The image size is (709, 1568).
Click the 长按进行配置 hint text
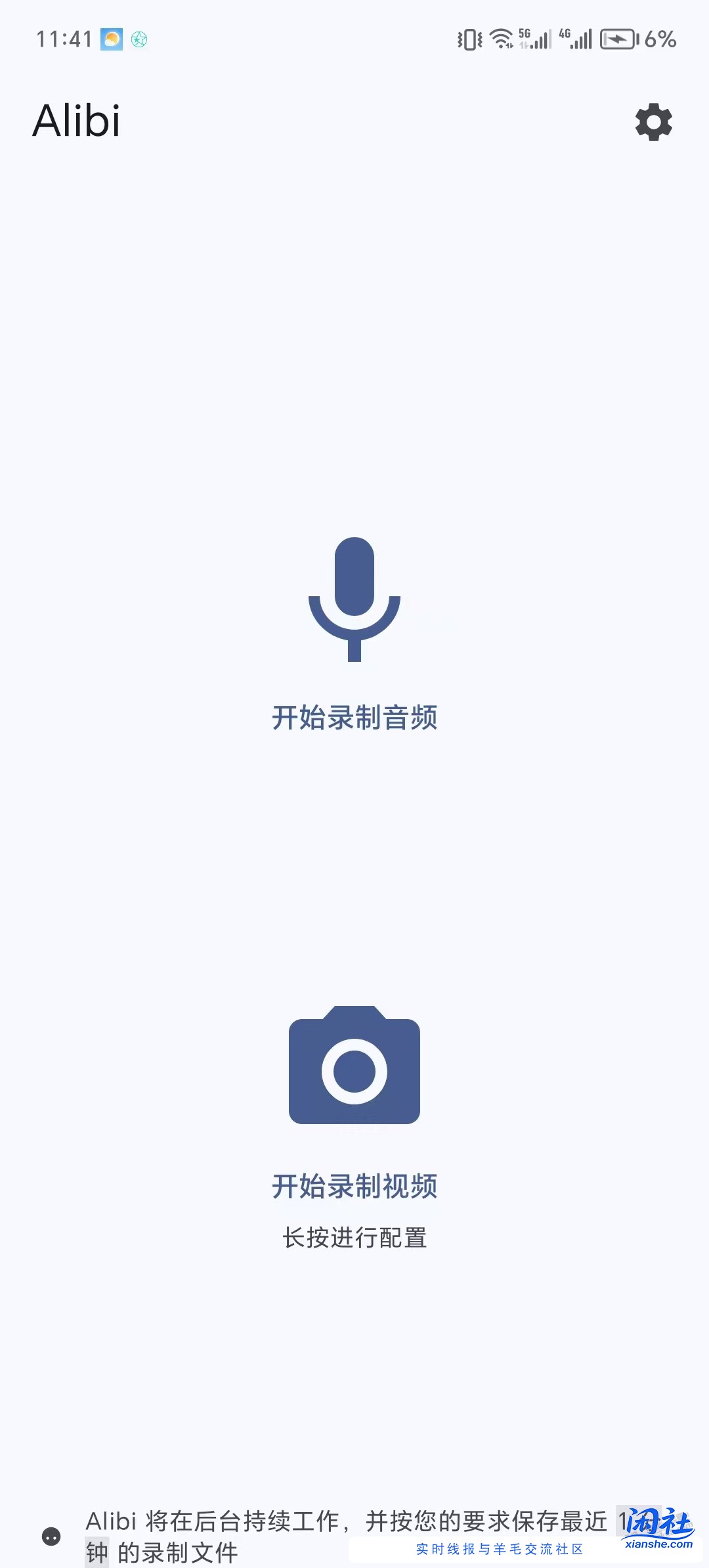coord(354,1237)
